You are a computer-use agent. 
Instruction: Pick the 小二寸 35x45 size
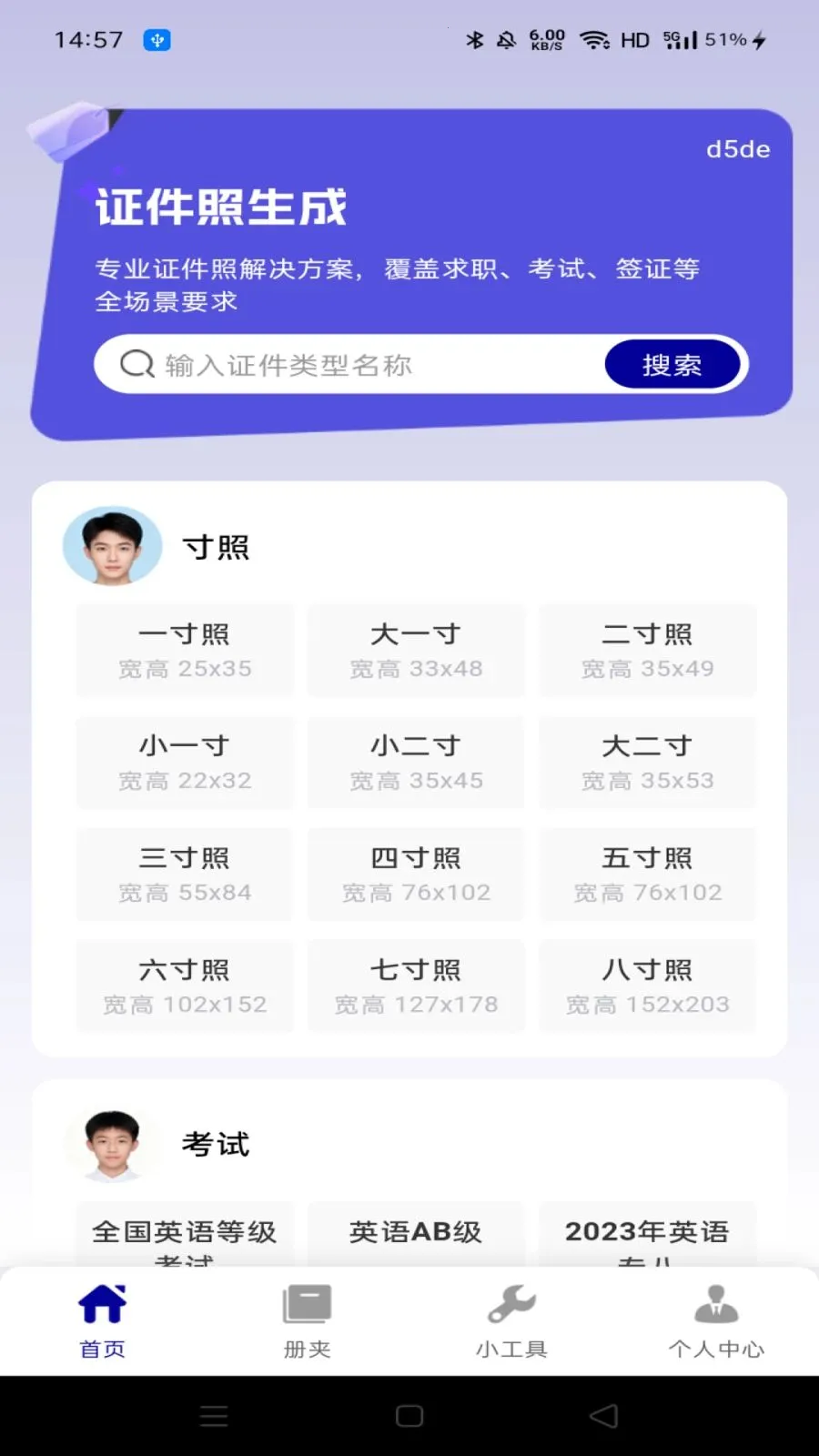point(416,763)
